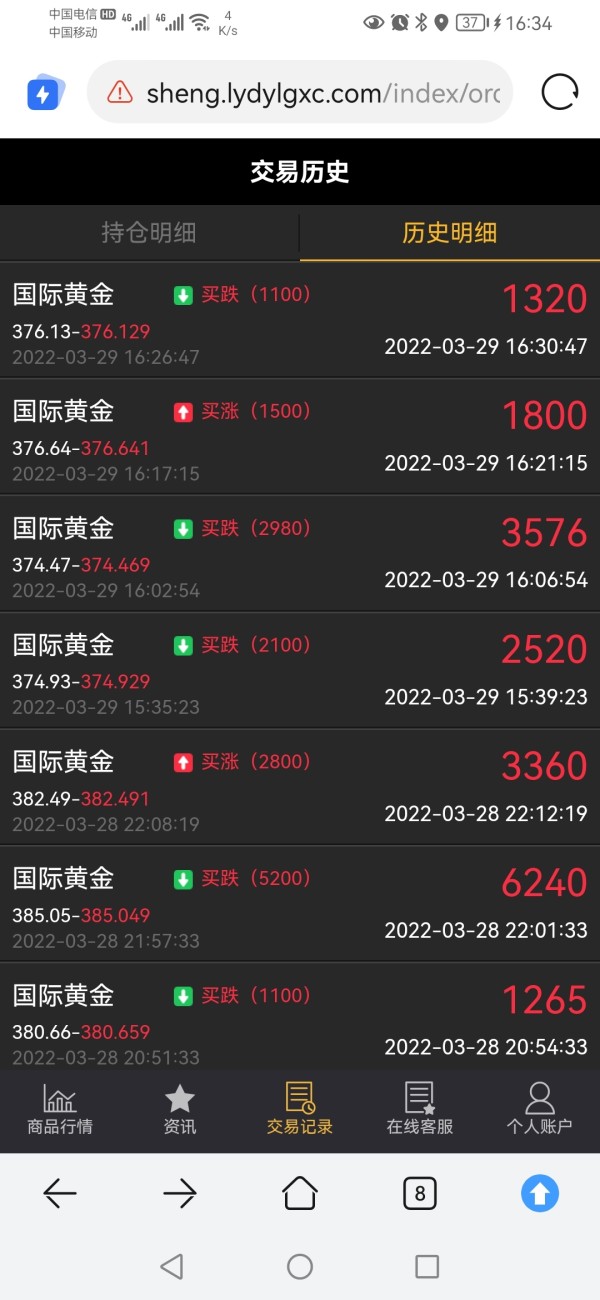Open the 个人账户 tab
600x1300 pixels.
click(x=540, y=1108)
